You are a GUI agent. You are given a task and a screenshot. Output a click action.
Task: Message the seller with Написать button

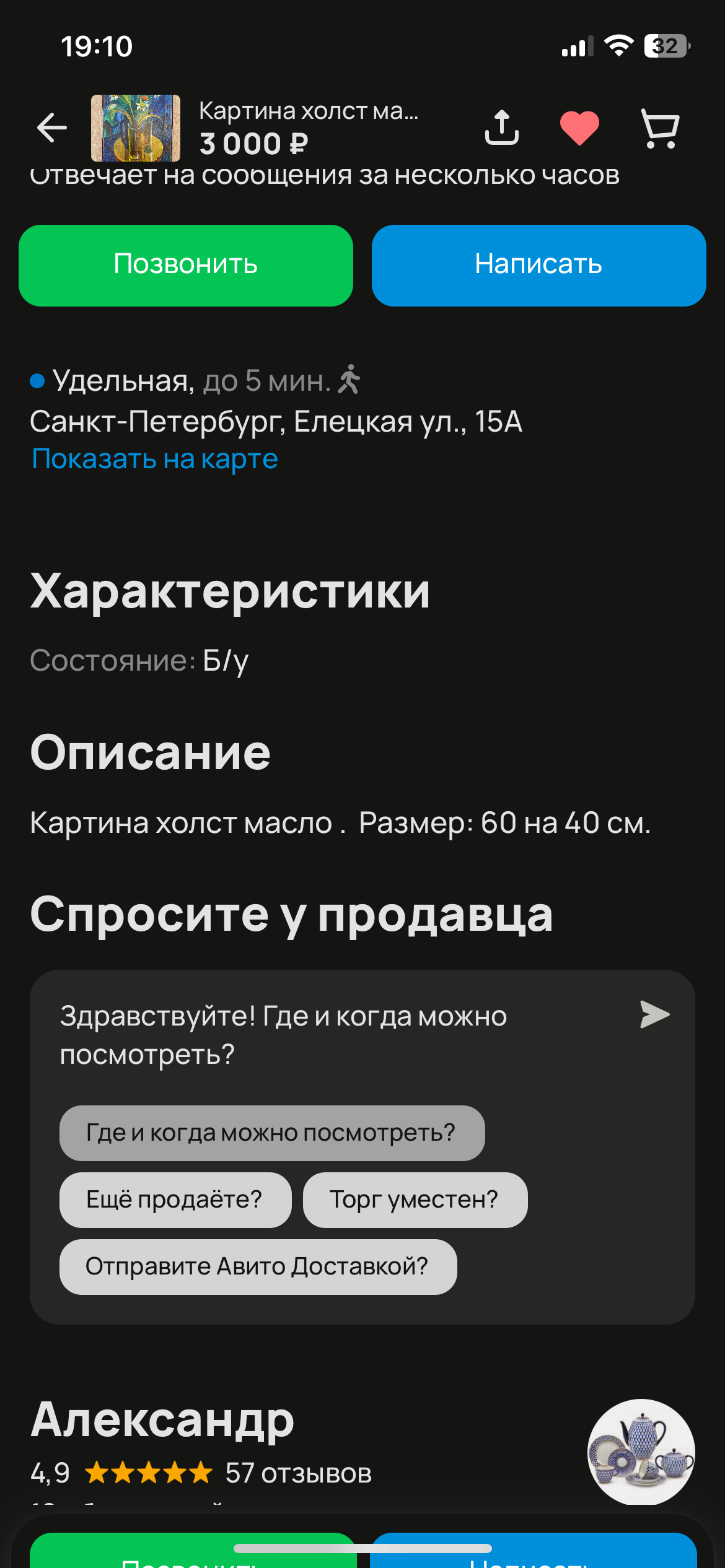click(539, 265)
